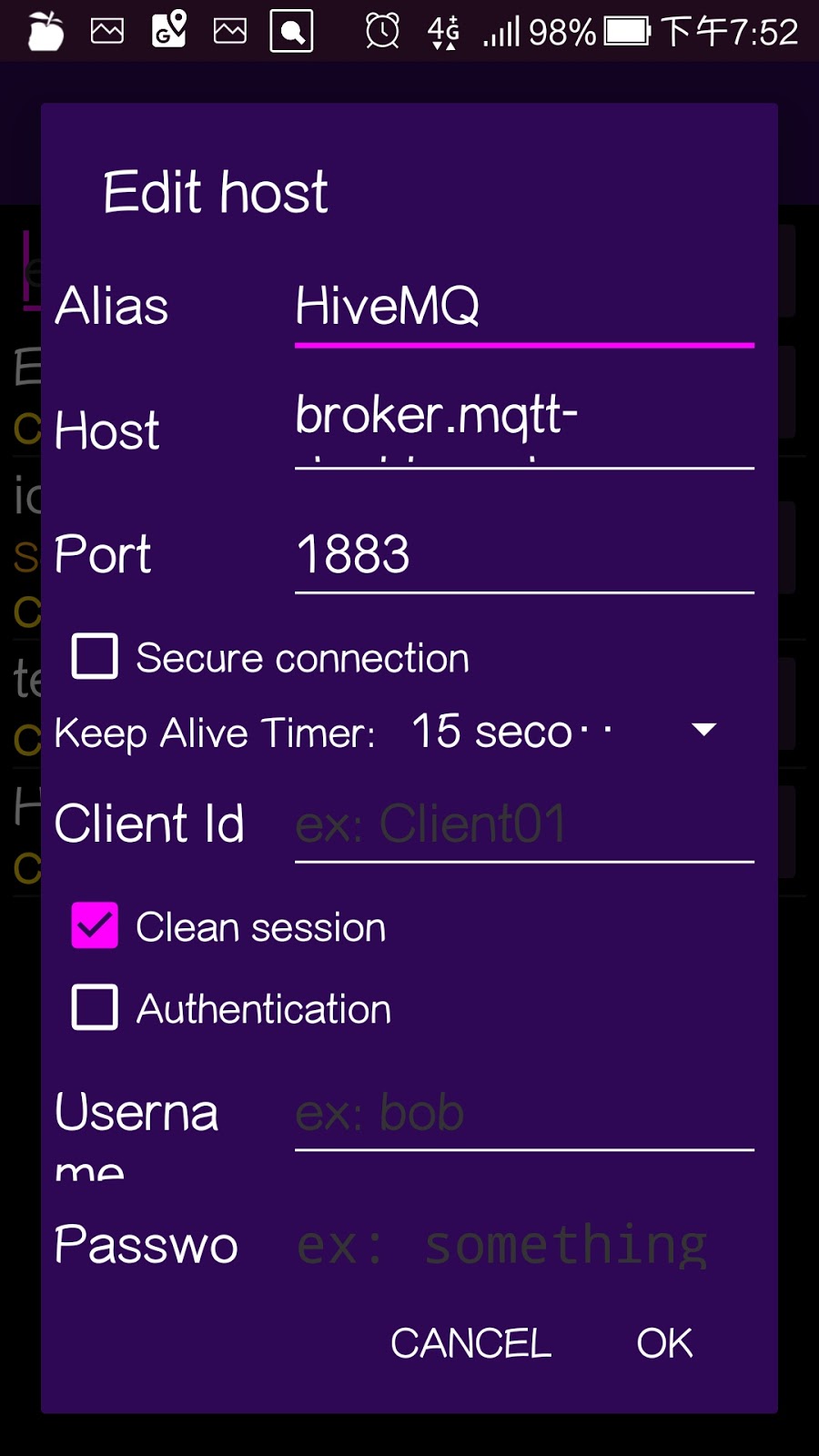This screenshot has height=1456, width=819.
Task: Change the Port field showing 1883
Action: click(523, 555)
